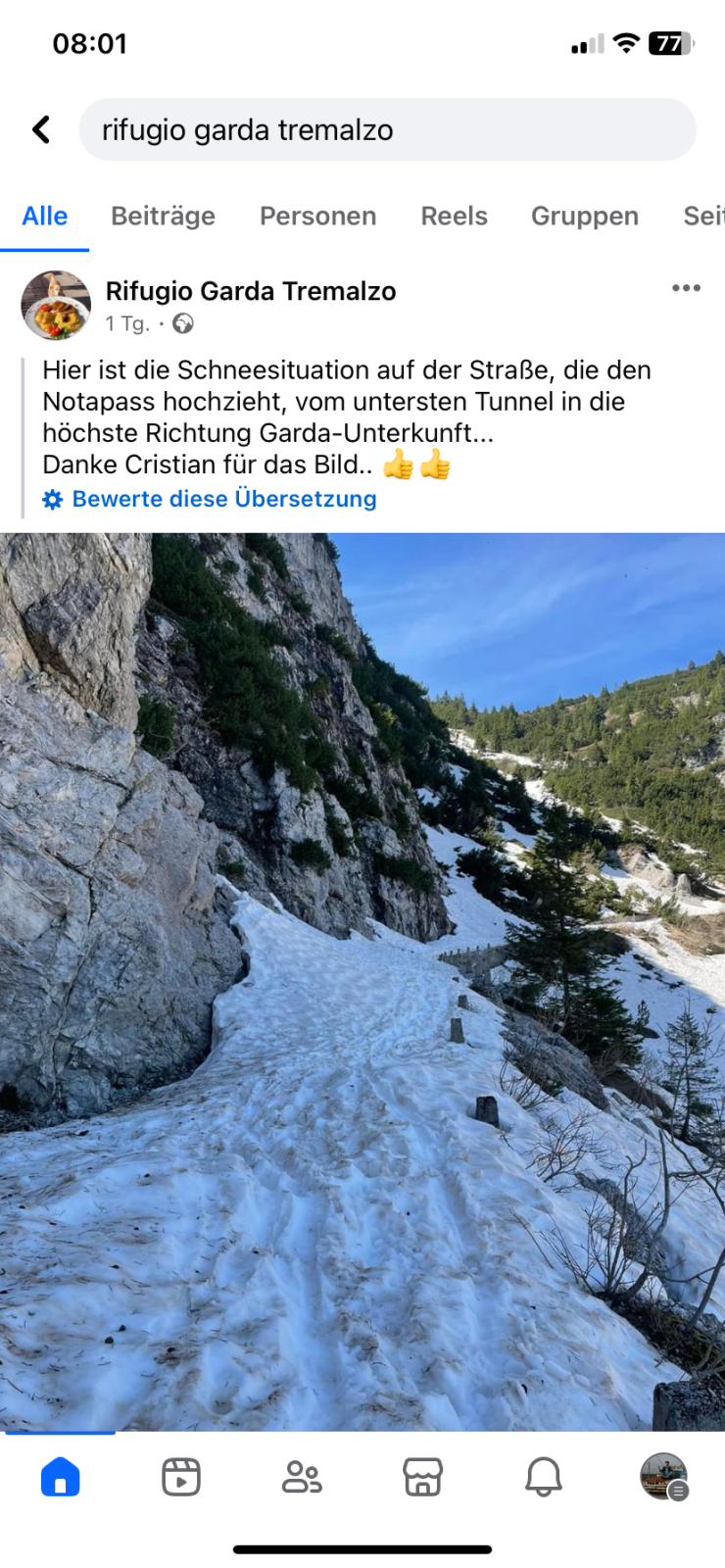Edit the search field 'rifugio garda tremalzo'

[387, 129]
